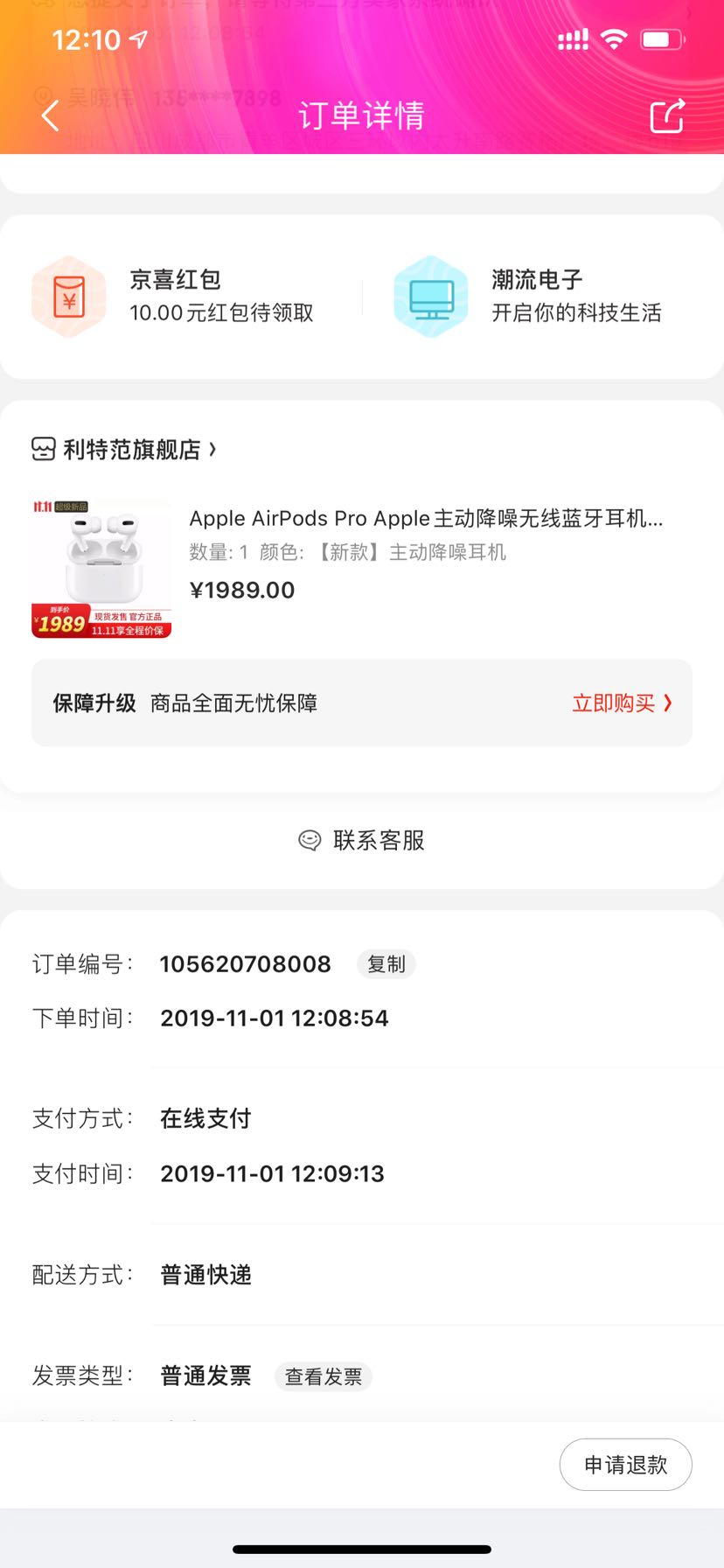Tap the cellular signal icon in status bar
The width and height of the screenshot is (724, 1568).
click(x=572, y=40)
